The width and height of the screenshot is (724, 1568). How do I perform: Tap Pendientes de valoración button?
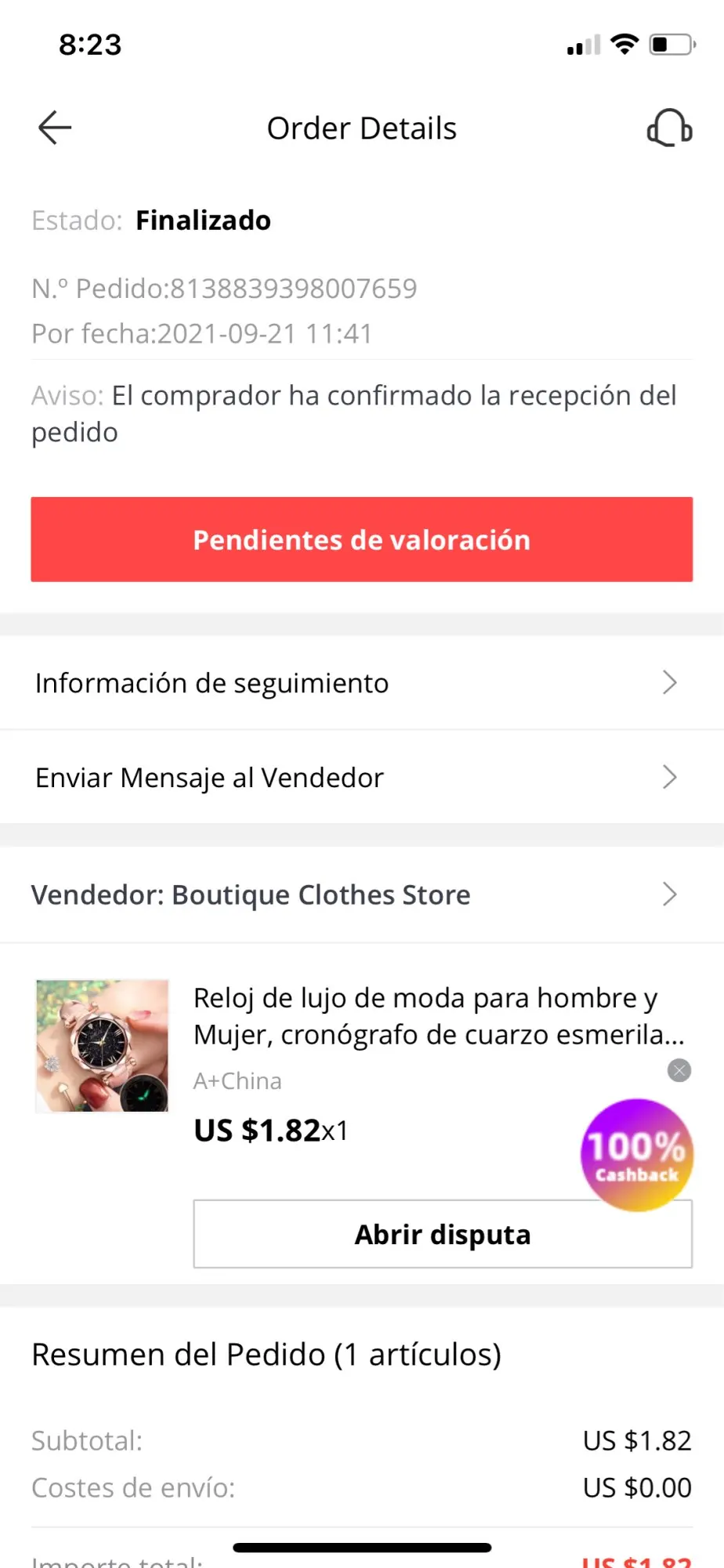362,539
